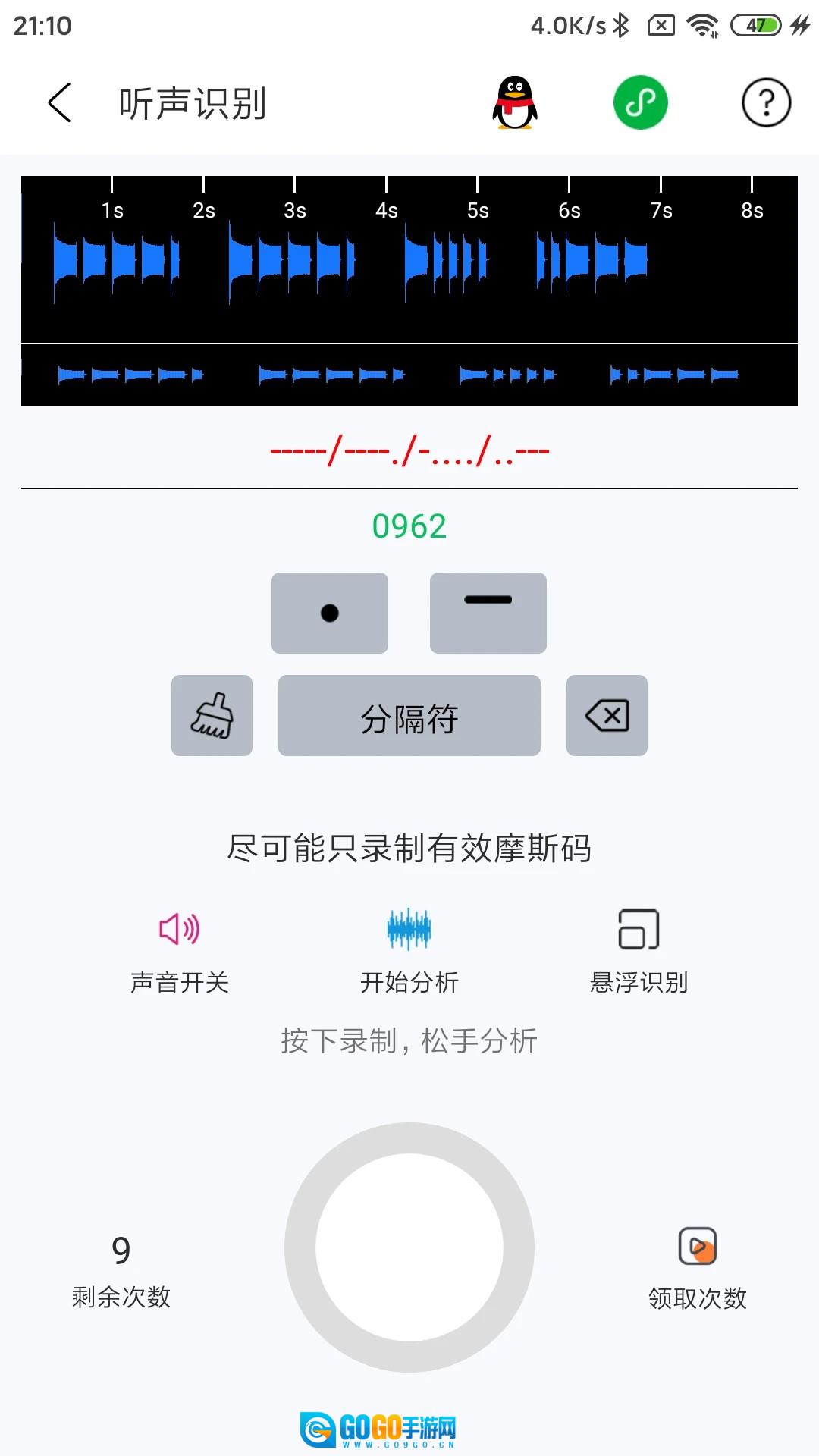Go back from 听声识别 screen
Viewport: 819px width, 1456px height.
click(x=59, y=102)
